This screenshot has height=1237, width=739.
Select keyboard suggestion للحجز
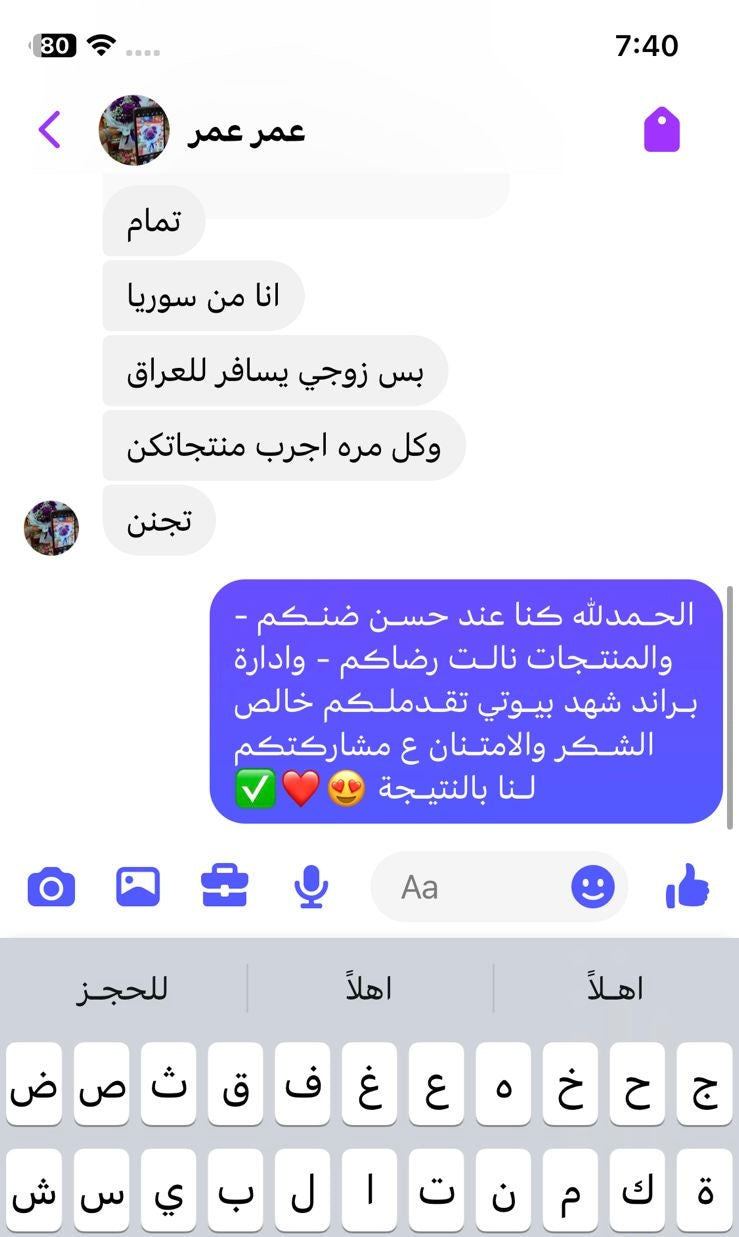point(122,989)
